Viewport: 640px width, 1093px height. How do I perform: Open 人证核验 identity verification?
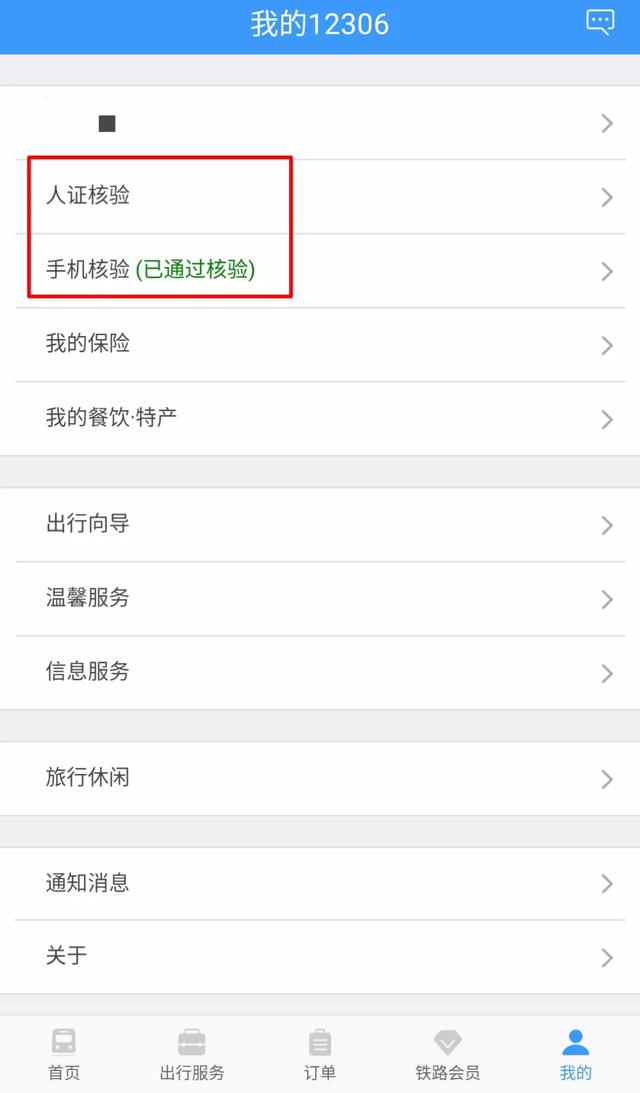point(320,197)
